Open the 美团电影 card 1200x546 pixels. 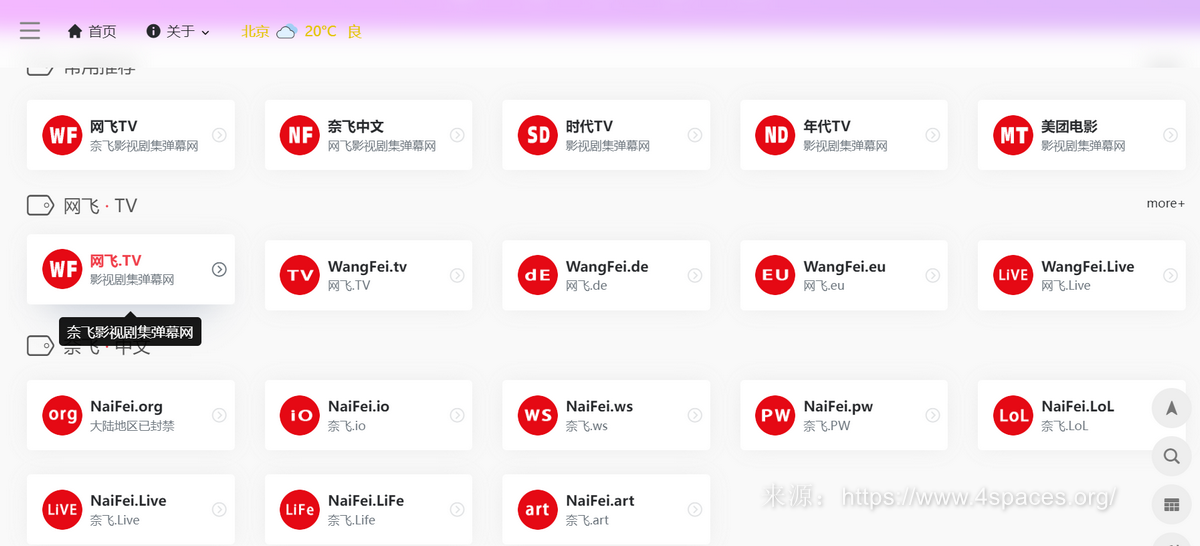1082,135
